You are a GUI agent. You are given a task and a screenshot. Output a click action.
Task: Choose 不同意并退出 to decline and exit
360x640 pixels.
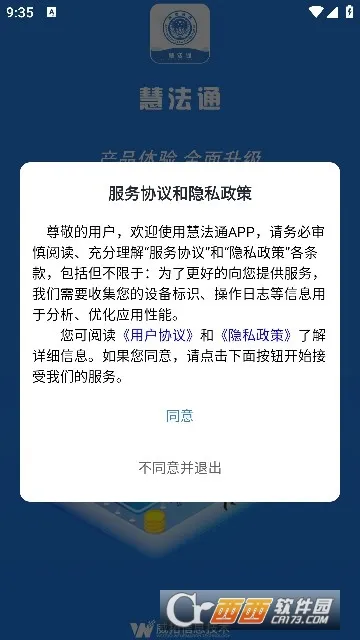click(180, 467)
